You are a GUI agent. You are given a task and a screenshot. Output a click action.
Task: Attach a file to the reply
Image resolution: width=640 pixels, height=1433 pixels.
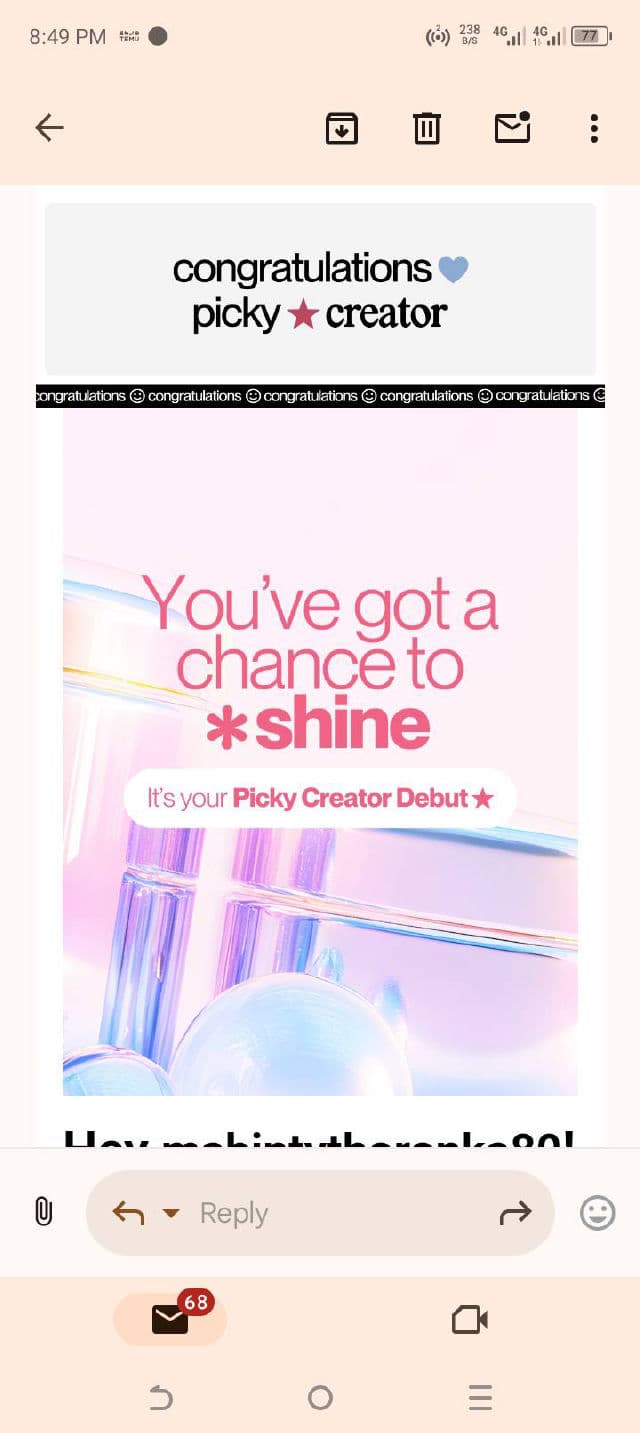43,1212
